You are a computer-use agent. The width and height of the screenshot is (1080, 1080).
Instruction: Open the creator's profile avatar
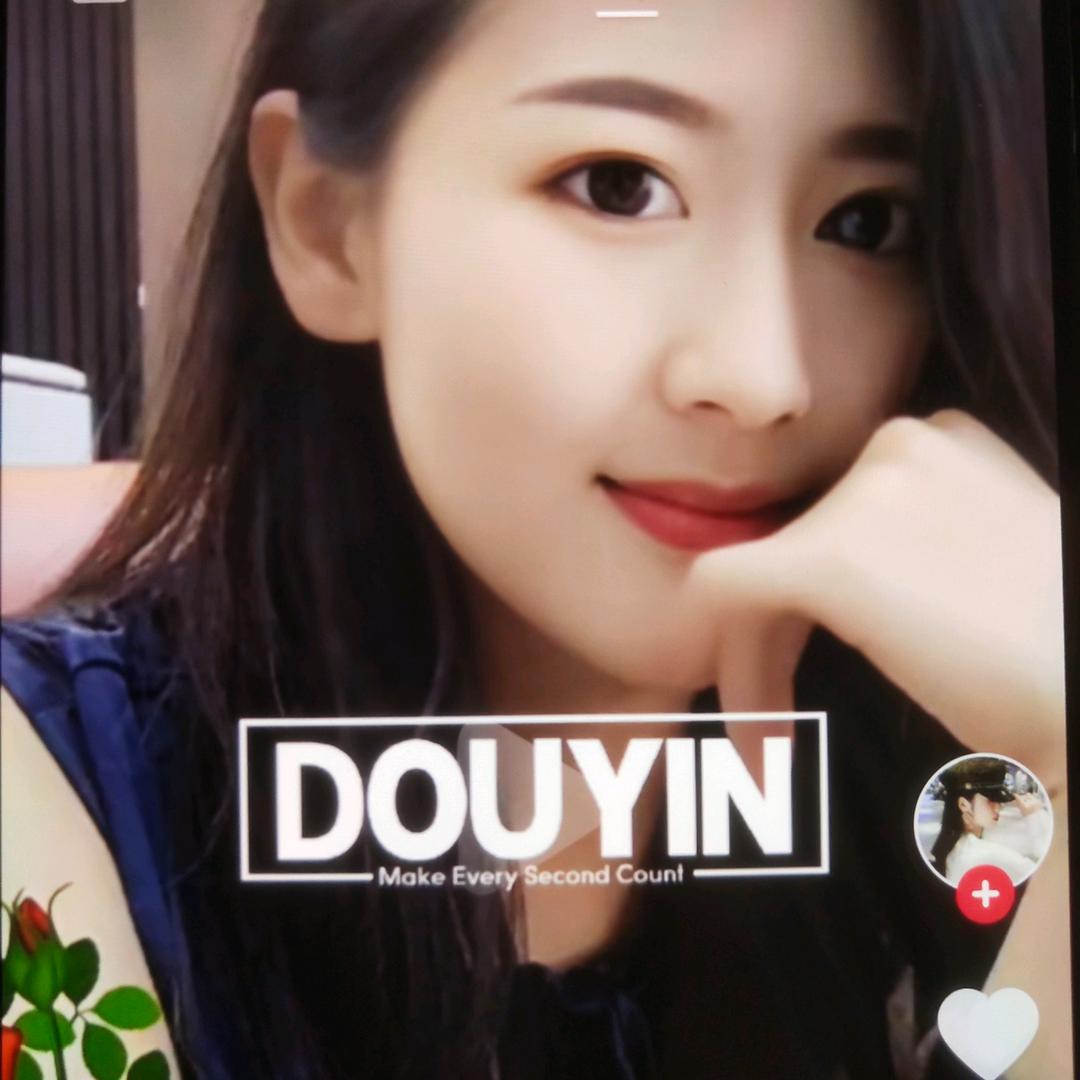click(x=983, y=818)
